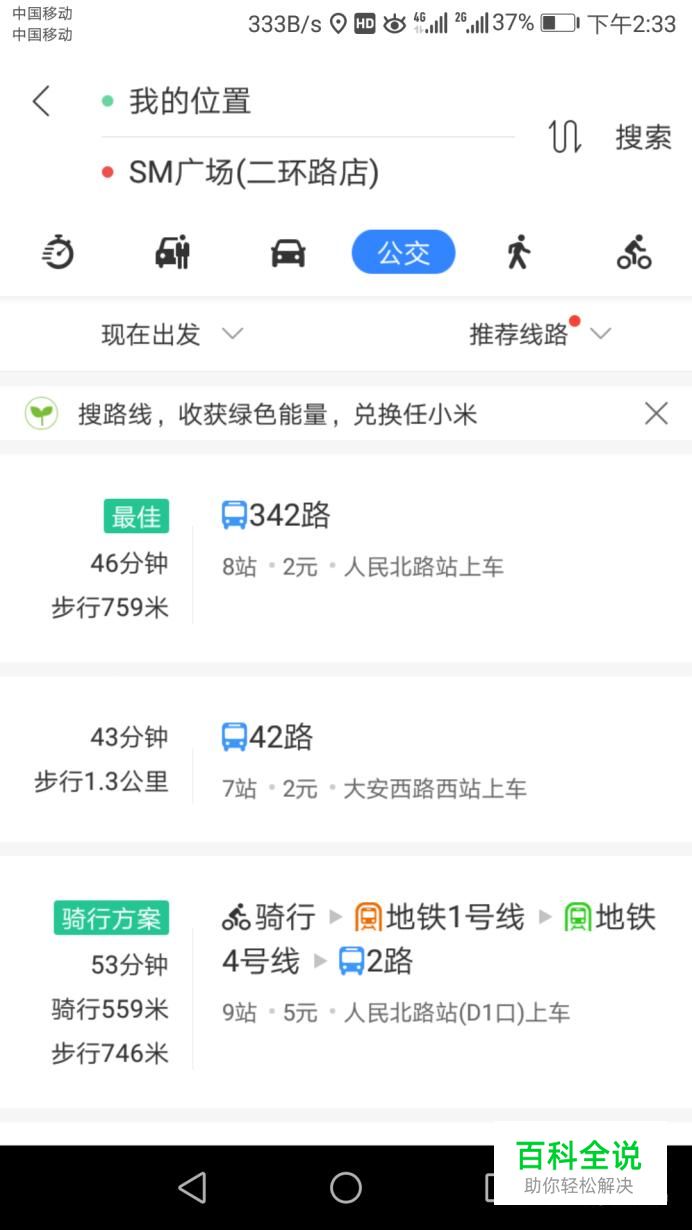Expand the 现在出发 departure time dropdown
Viewport: 692px width, 1230px height.
point(172,334)
